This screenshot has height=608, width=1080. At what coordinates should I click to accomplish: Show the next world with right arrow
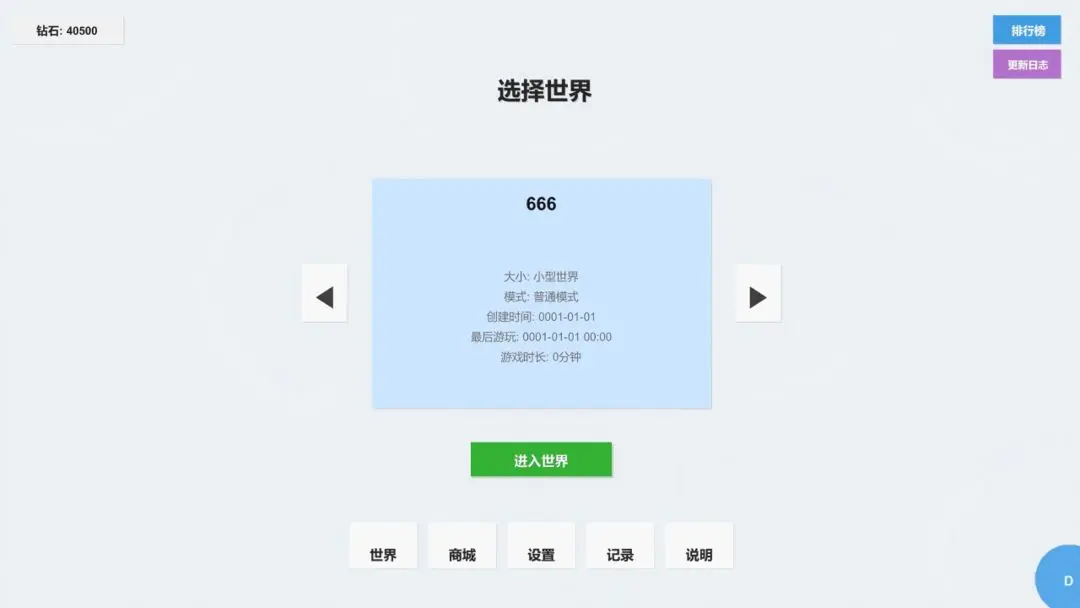point(757,294)
